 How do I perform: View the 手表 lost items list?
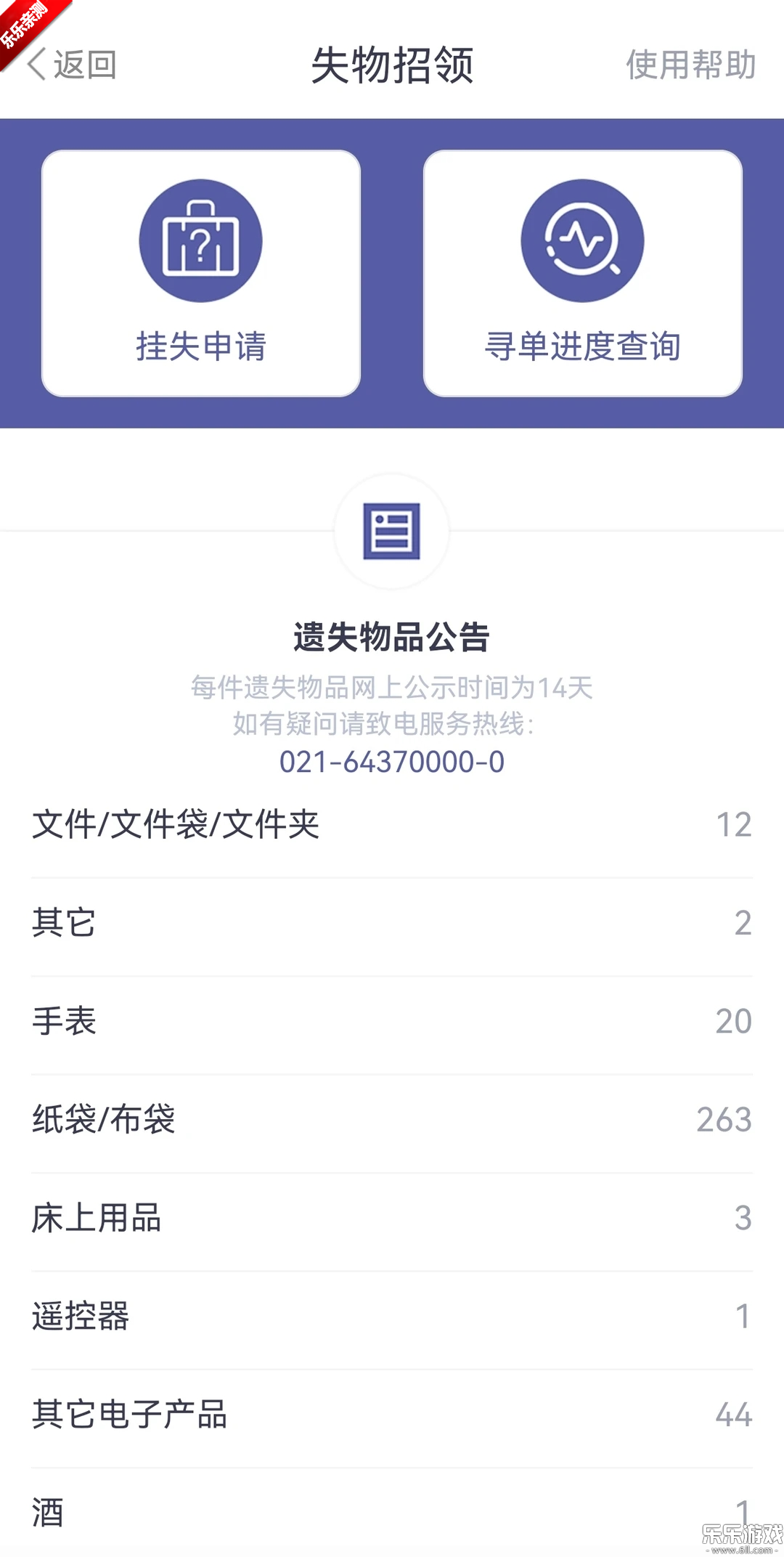(x=392, y=1022)
